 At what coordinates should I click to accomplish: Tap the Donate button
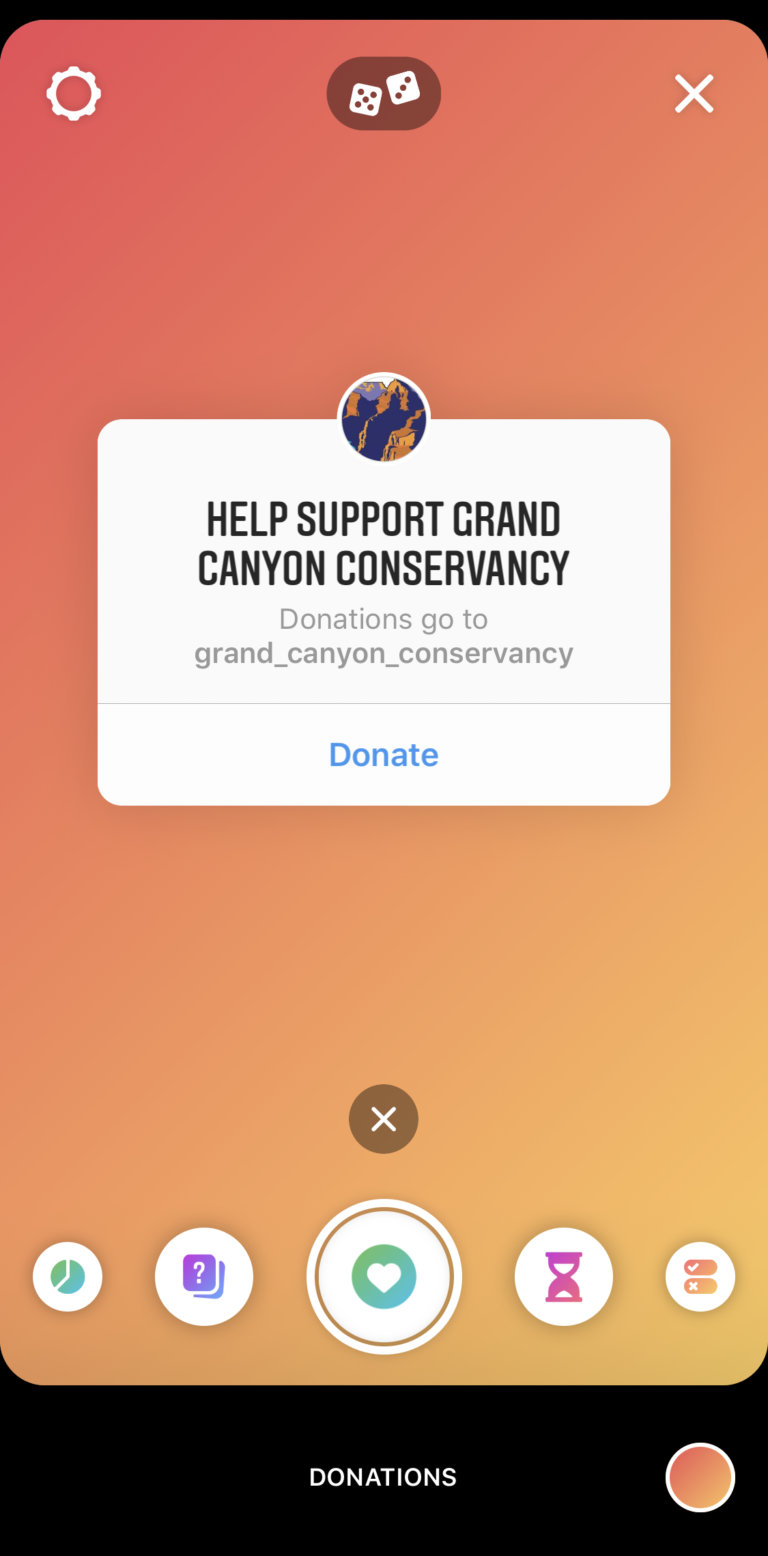point(383,754)
